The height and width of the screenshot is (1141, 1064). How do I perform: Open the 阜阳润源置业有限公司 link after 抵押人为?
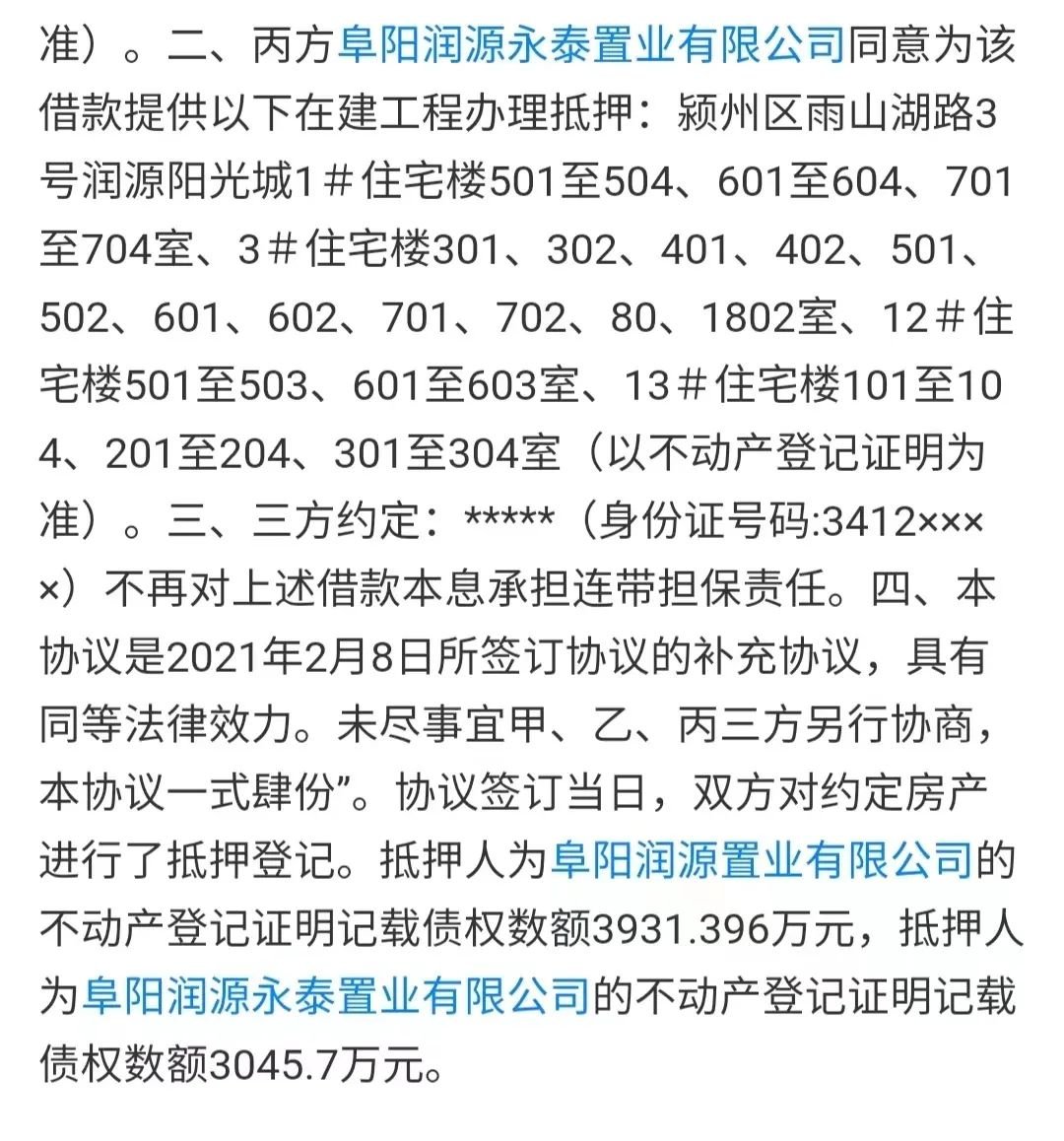pos(761,862)
